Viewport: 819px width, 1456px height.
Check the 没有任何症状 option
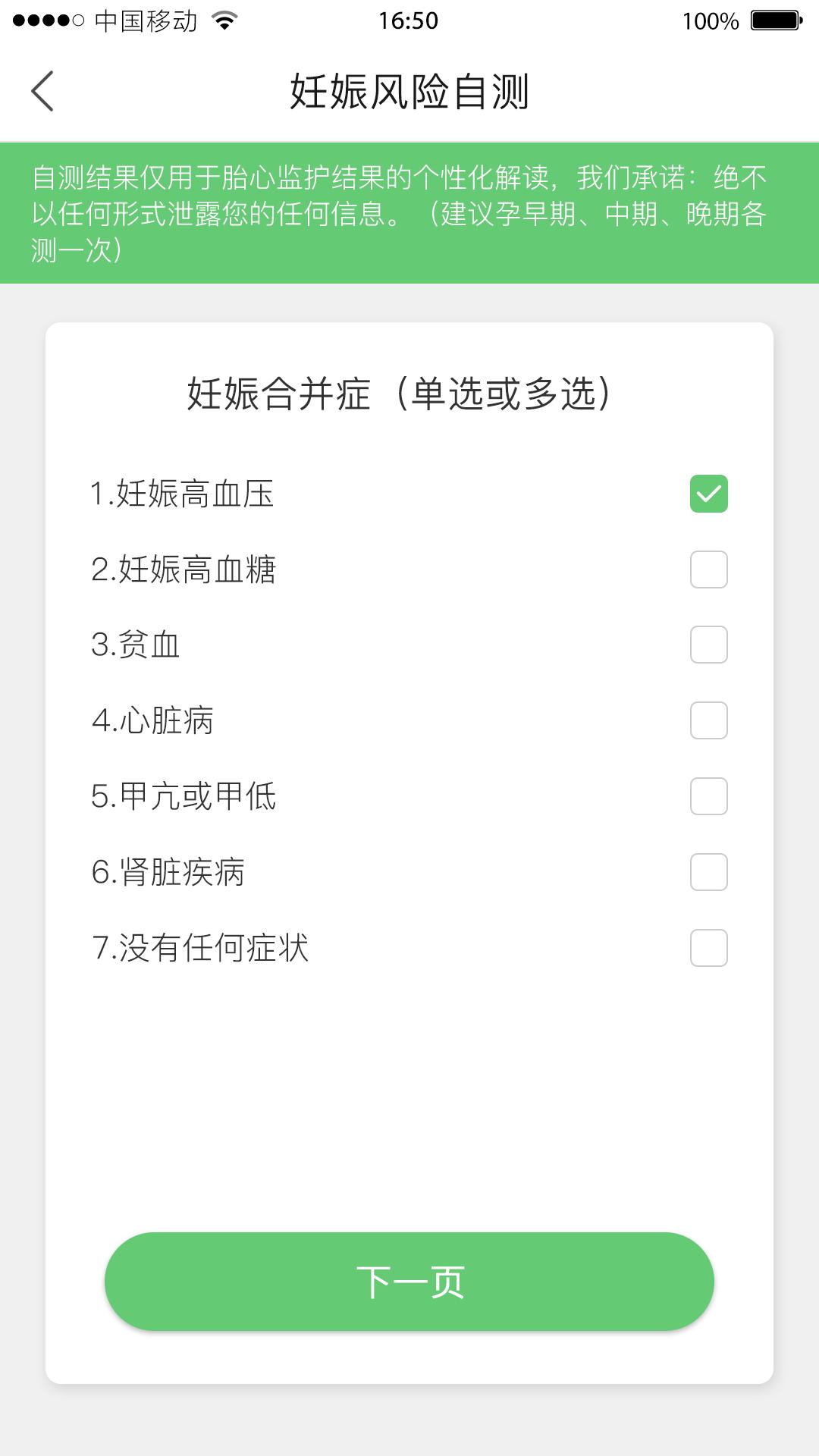(x=708, y=946)
